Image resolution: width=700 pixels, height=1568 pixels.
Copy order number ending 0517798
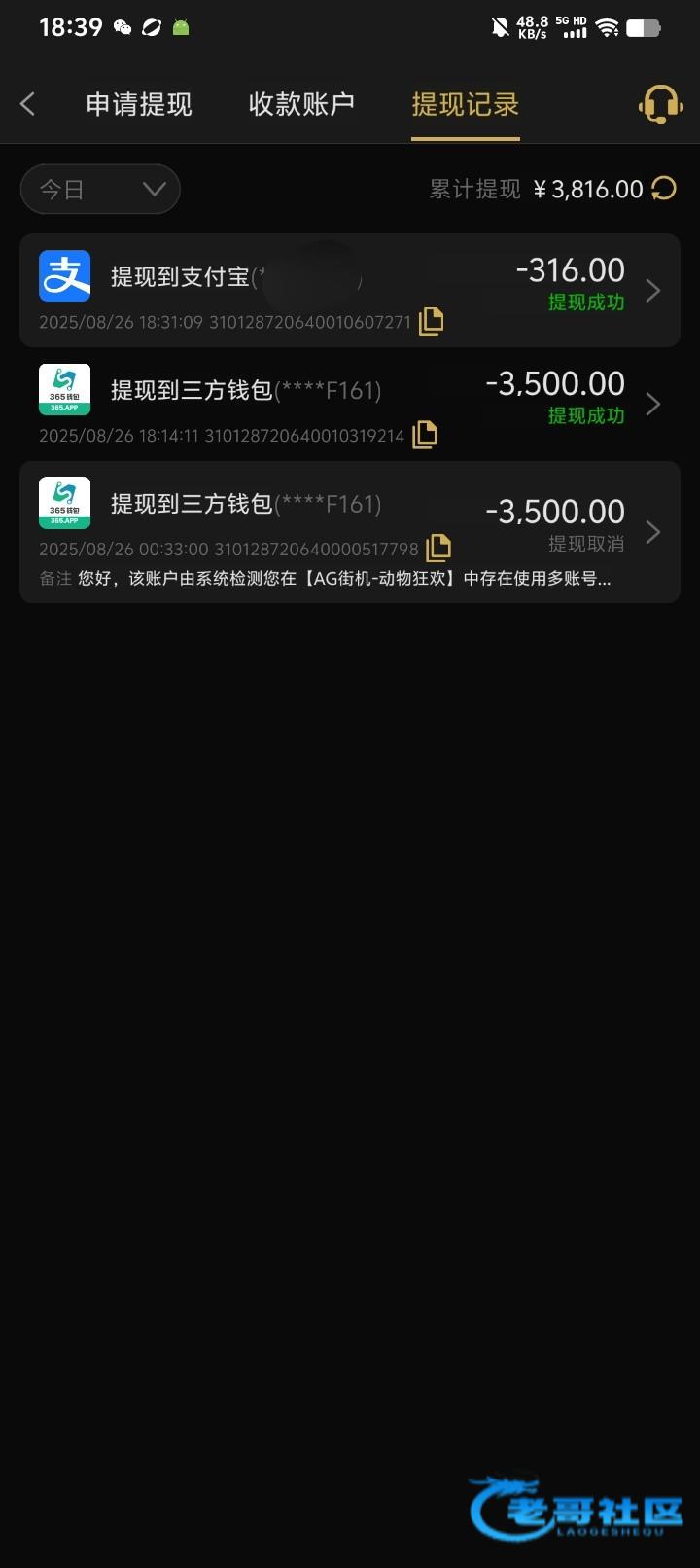tap(438, 548)
